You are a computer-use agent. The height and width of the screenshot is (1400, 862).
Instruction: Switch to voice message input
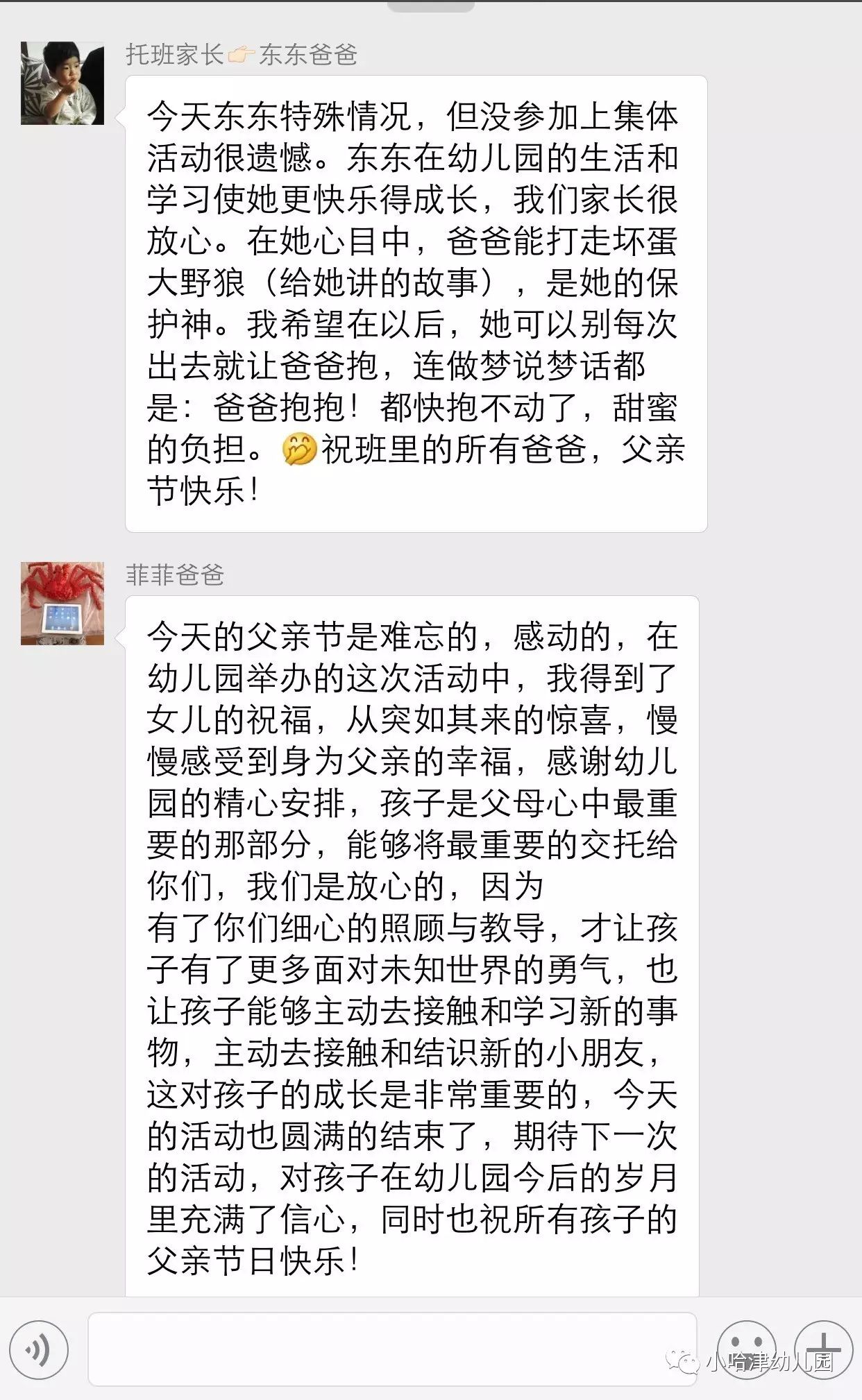[39, 1350]
